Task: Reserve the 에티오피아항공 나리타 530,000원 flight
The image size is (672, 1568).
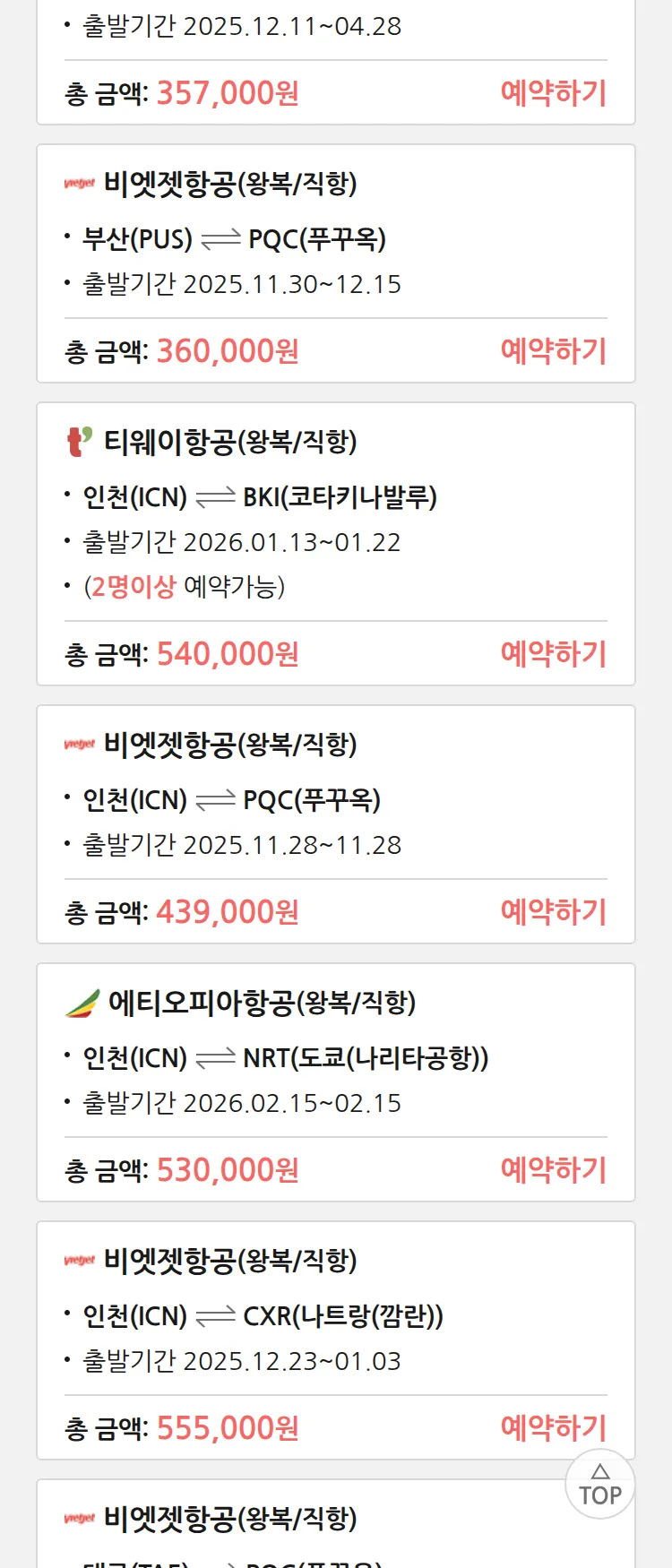Action: tap(553, 1170)
